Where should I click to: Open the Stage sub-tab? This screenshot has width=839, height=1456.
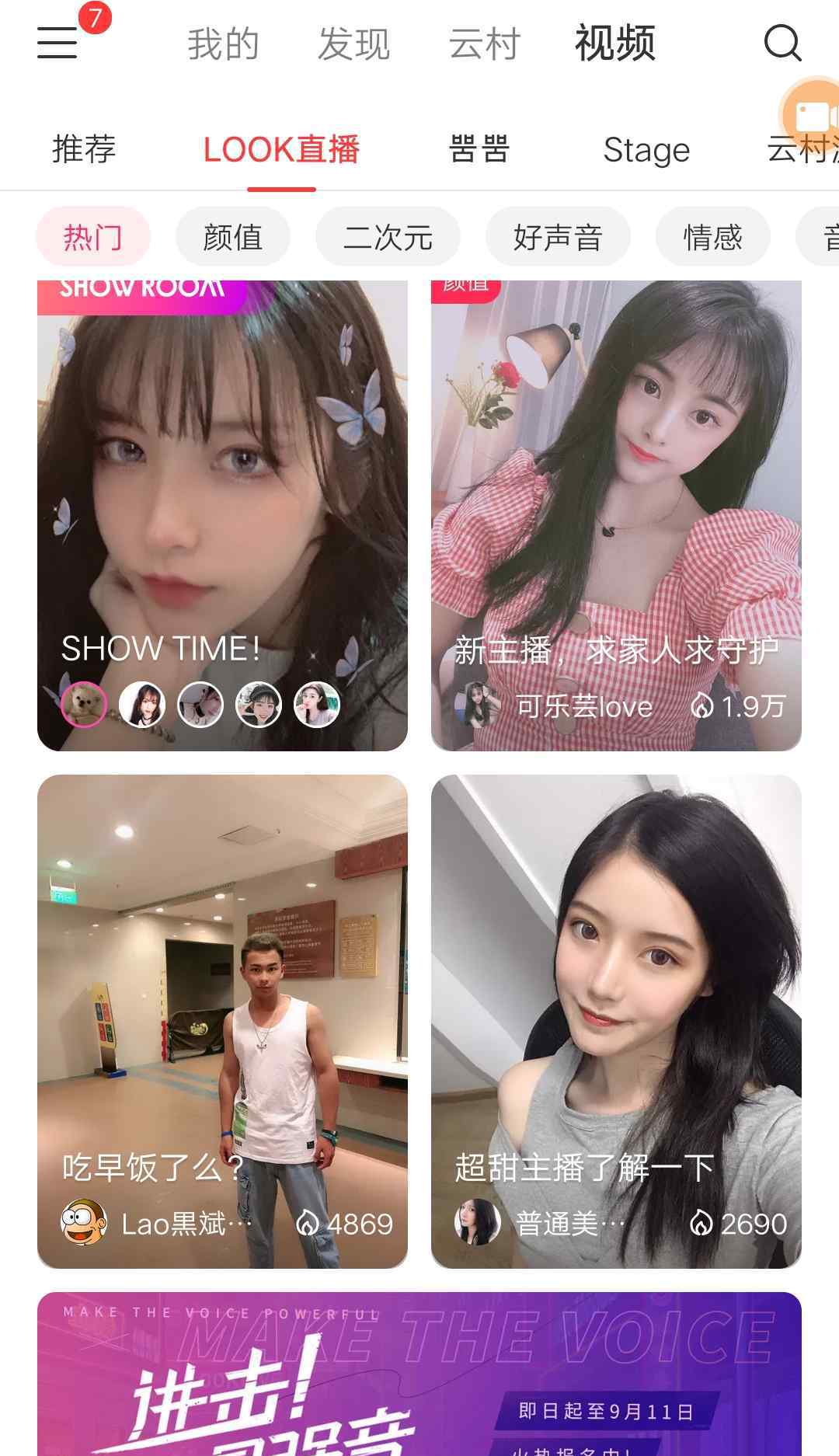click(x=646, y=149)
